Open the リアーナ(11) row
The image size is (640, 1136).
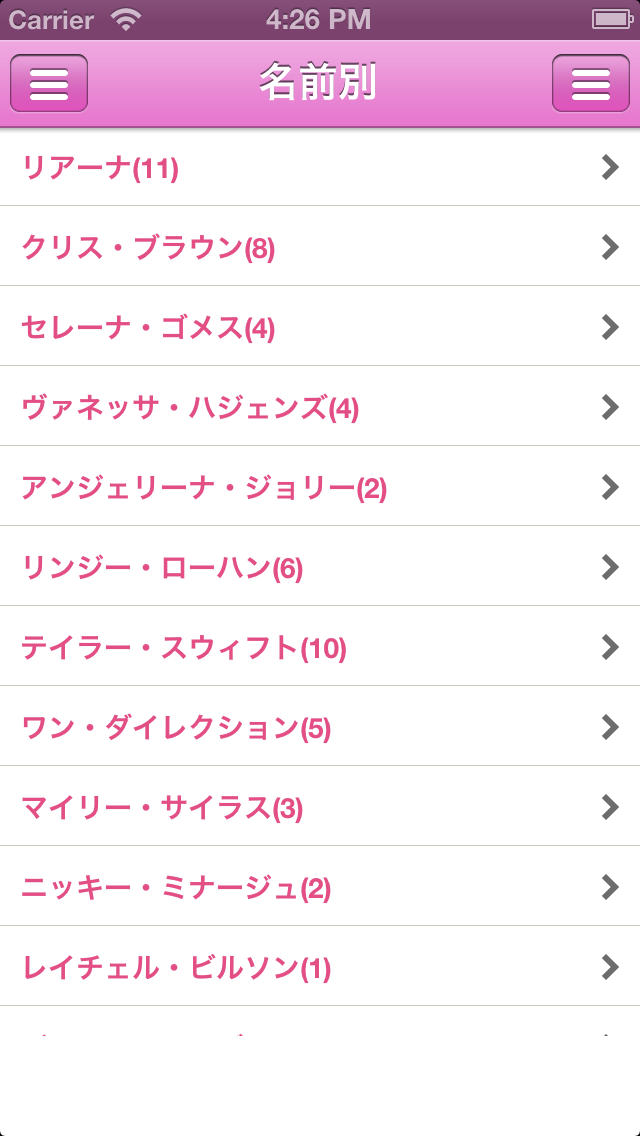(x=320, y=168)
